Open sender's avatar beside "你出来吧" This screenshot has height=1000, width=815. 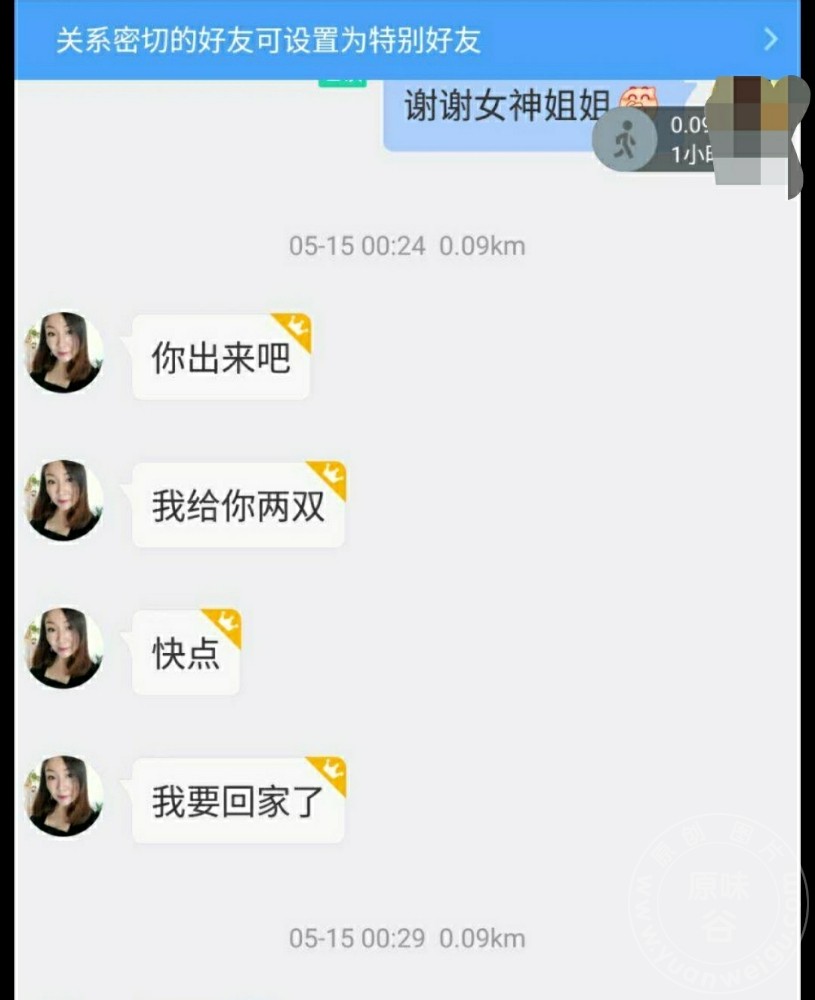[65, 352]
